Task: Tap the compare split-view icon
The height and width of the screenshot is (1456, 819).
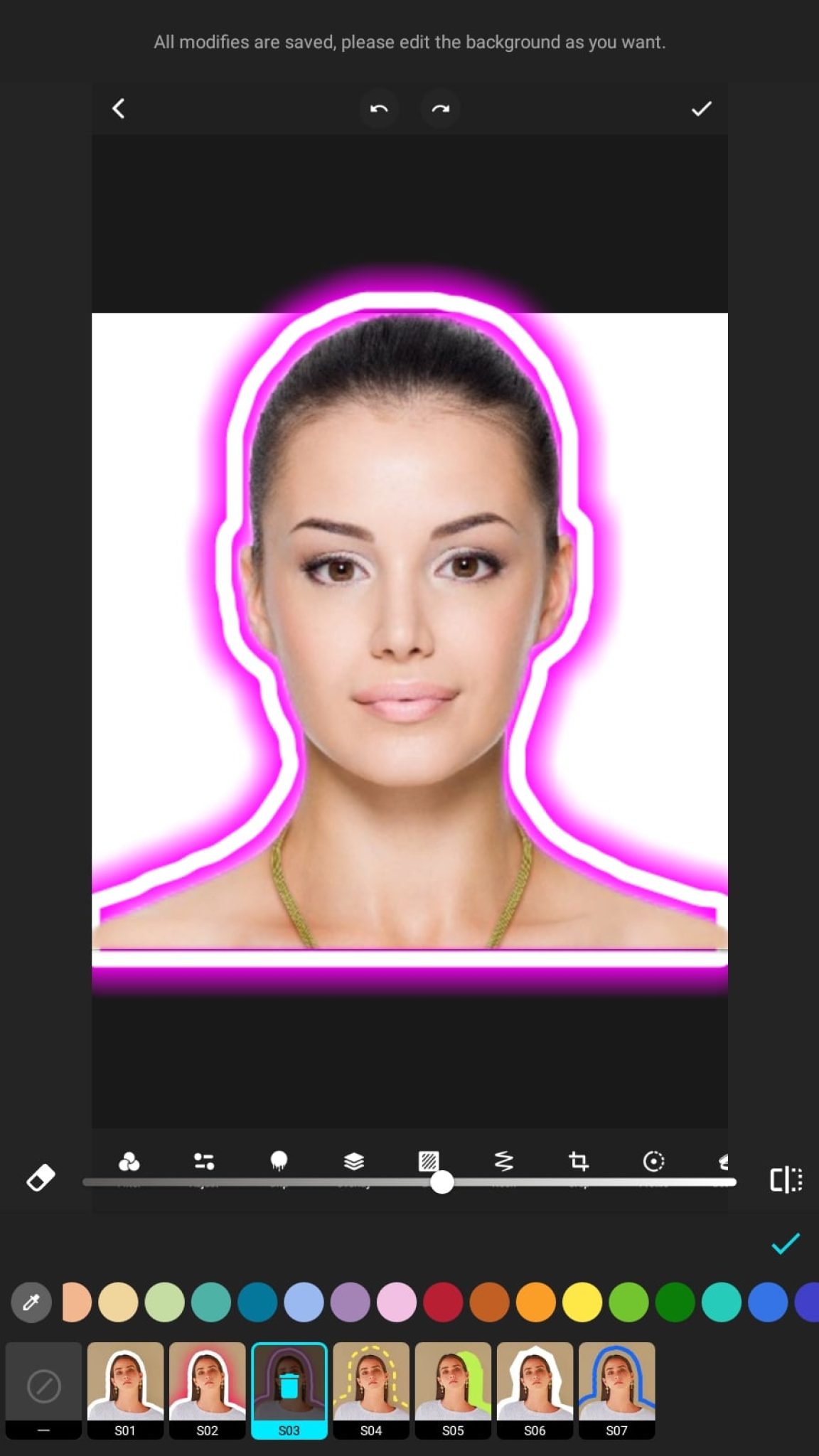Action: (x=786, y=1179)
